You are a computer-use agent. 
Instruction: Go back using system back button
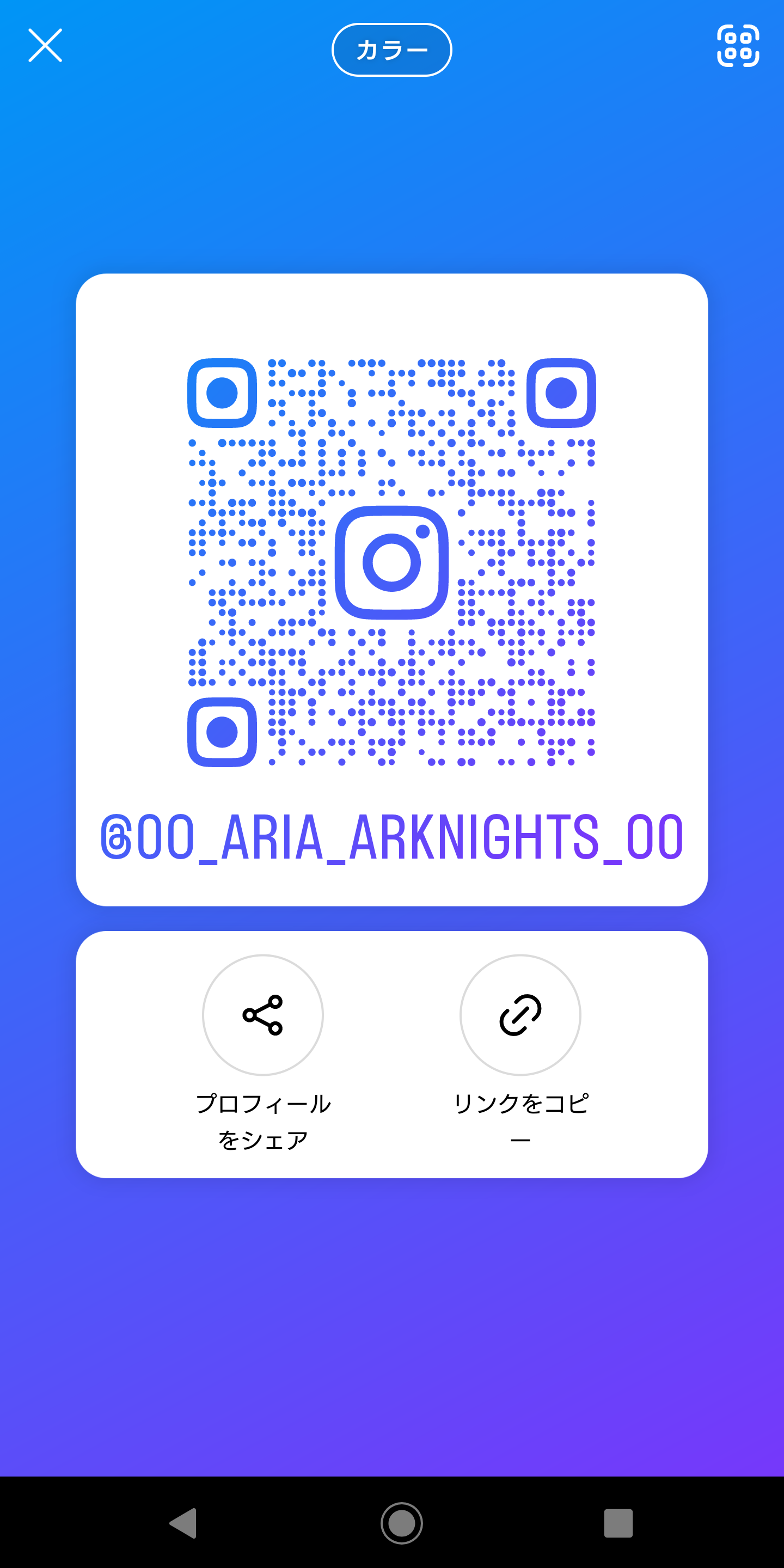184,1523
